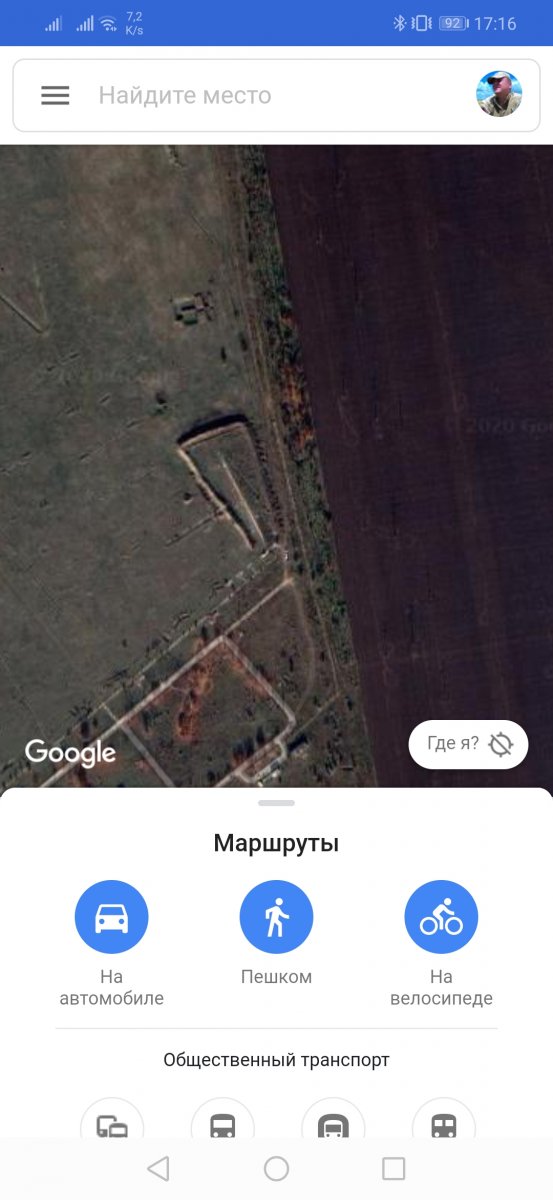The width and height of the screenshot is (553, 1200).
Task: Expand the bottom sheet handle
Action: coord(276,803)
